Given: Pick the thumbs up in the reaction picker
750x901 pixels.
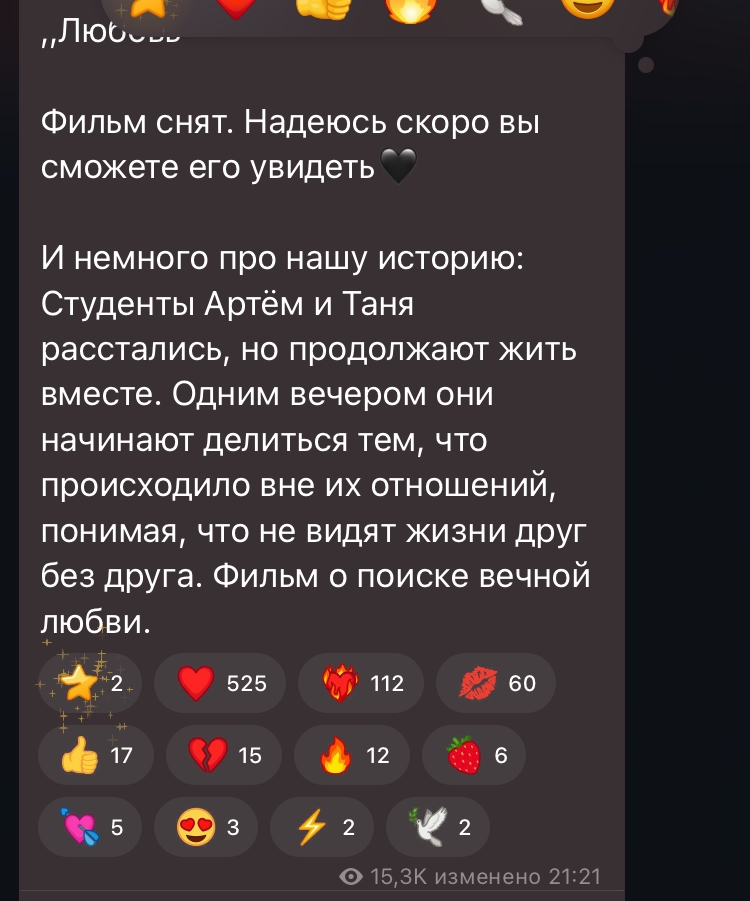Looking at the screenshot, I should coord(323,7).
